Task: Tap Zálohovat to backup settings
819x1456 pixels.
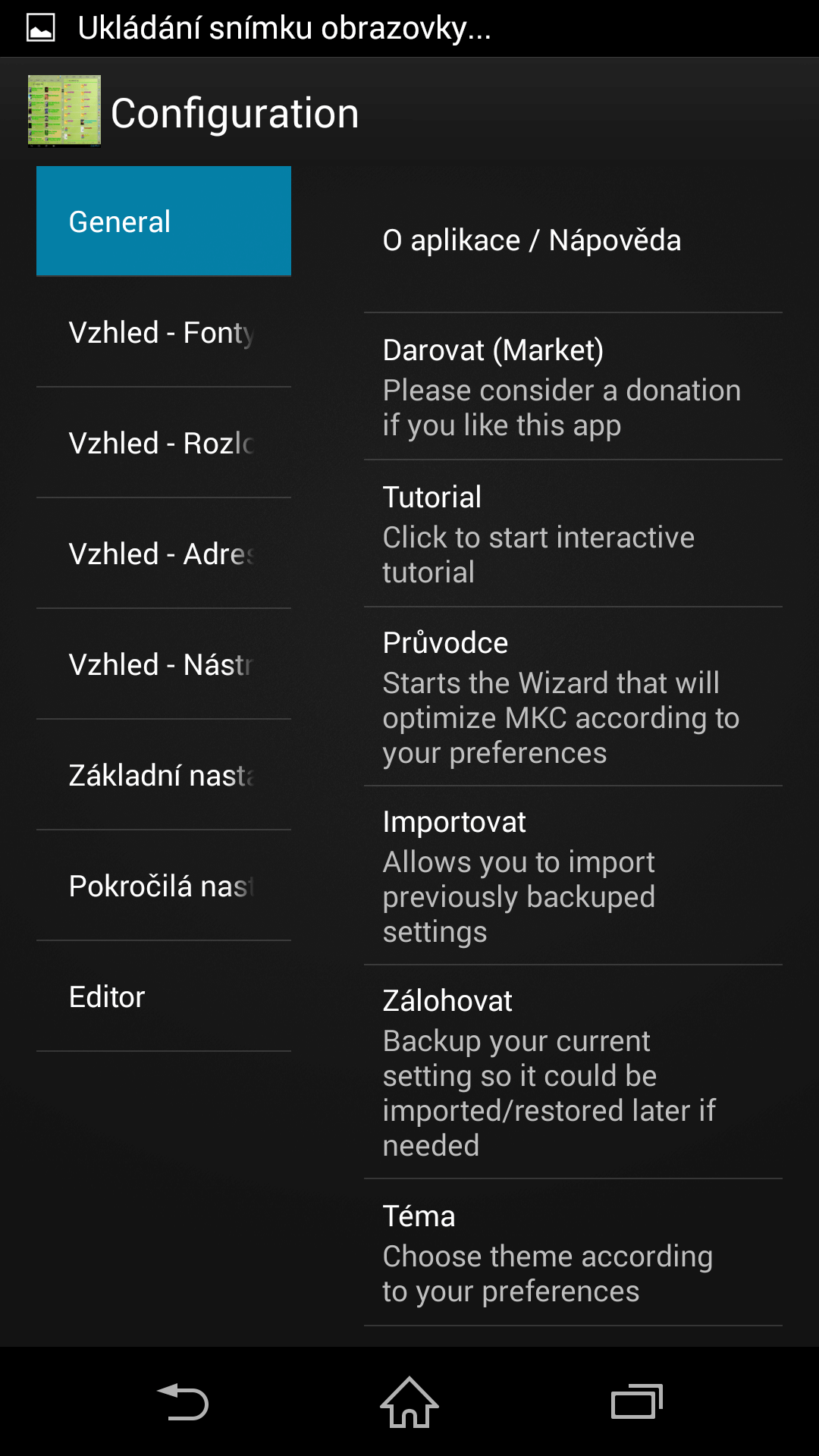Action: coord(573,1072)
